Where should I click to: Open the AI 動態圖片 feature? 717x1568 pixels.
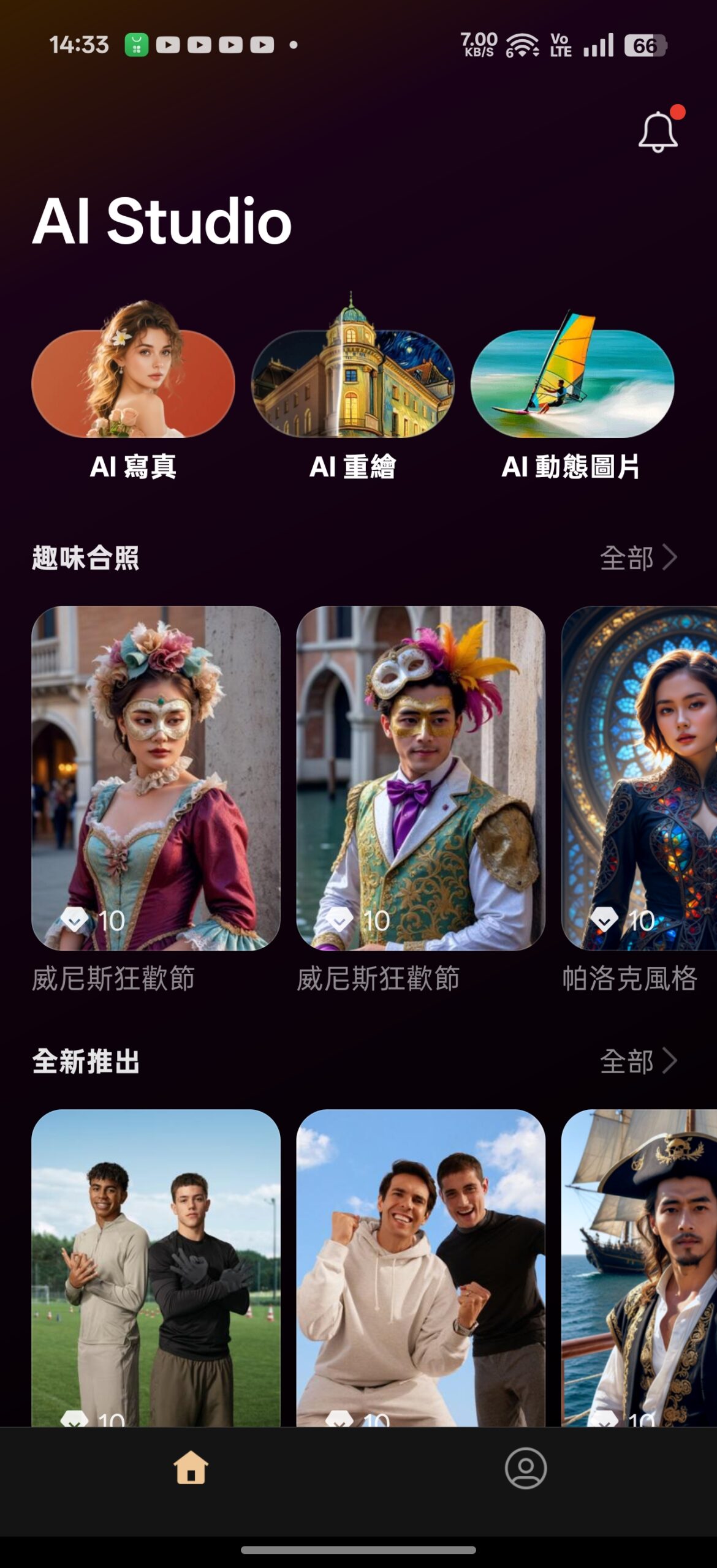coord(572,383)
